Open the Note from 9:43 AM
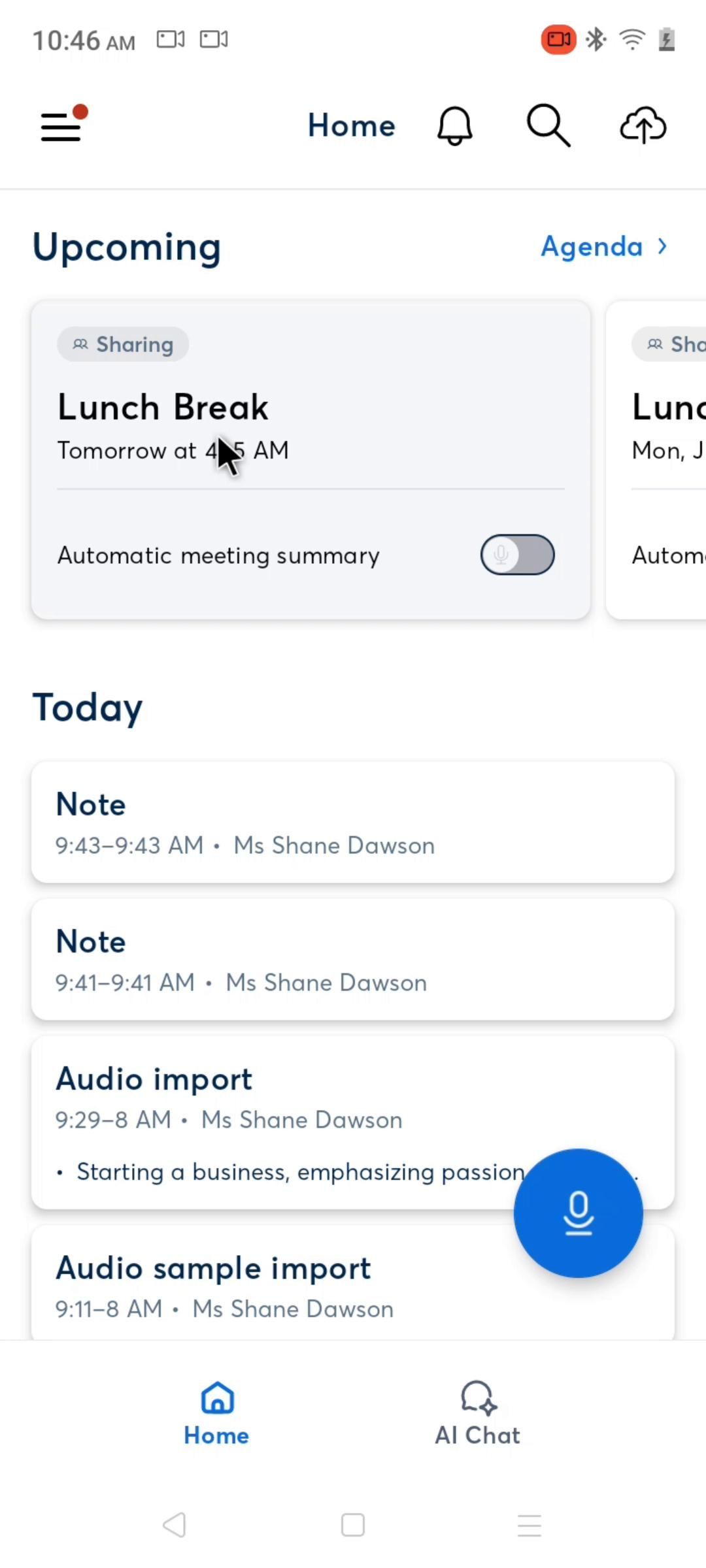The width and height of the screenshot is (706, 1568). coord(353,823)
